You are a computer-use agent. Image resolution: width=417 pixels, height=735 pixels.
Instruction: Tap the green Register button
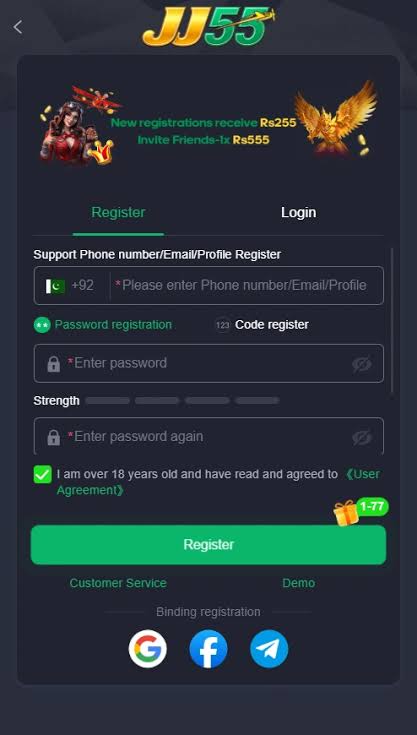pyautogui.click(x=208, y=545)
